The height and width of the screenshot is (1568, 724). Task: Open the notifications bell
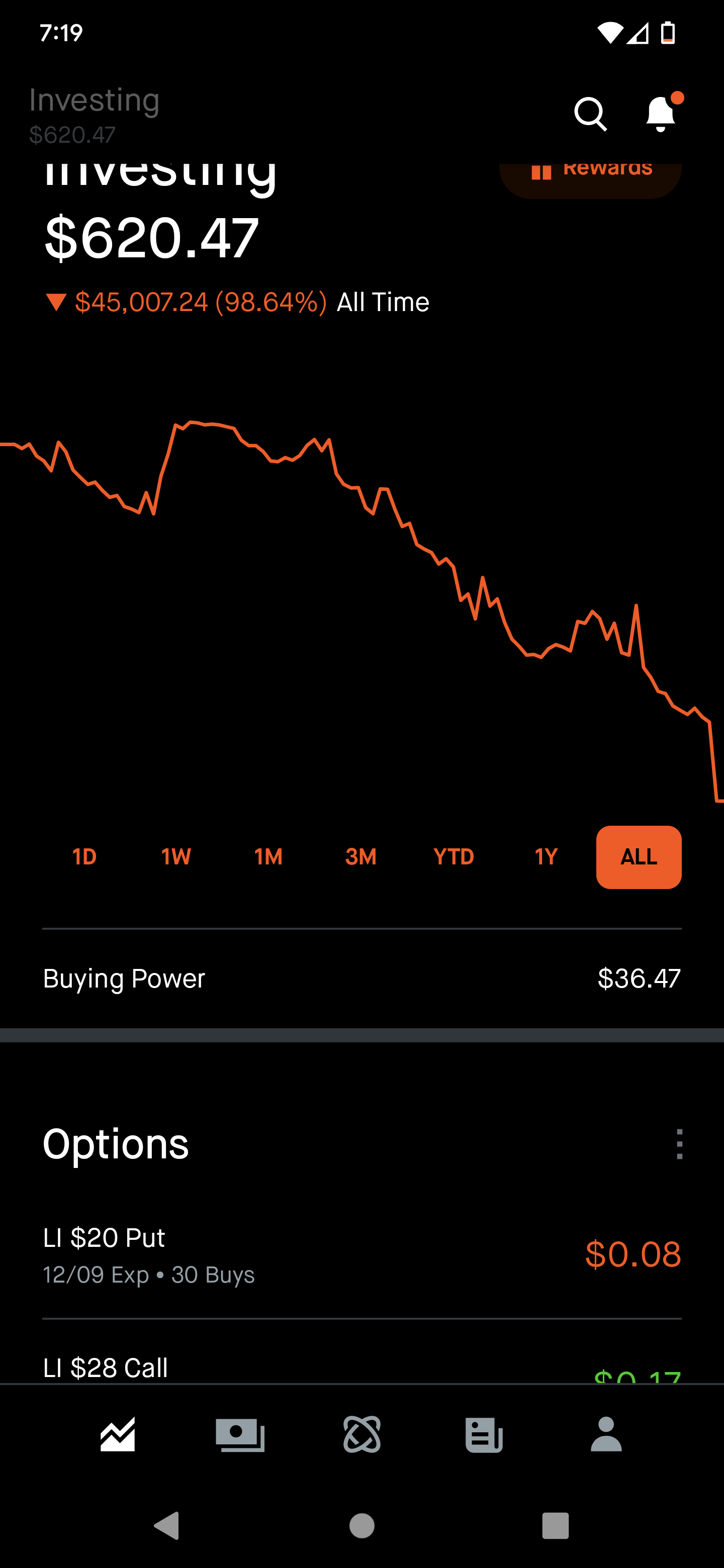click(x=661, y=114)
